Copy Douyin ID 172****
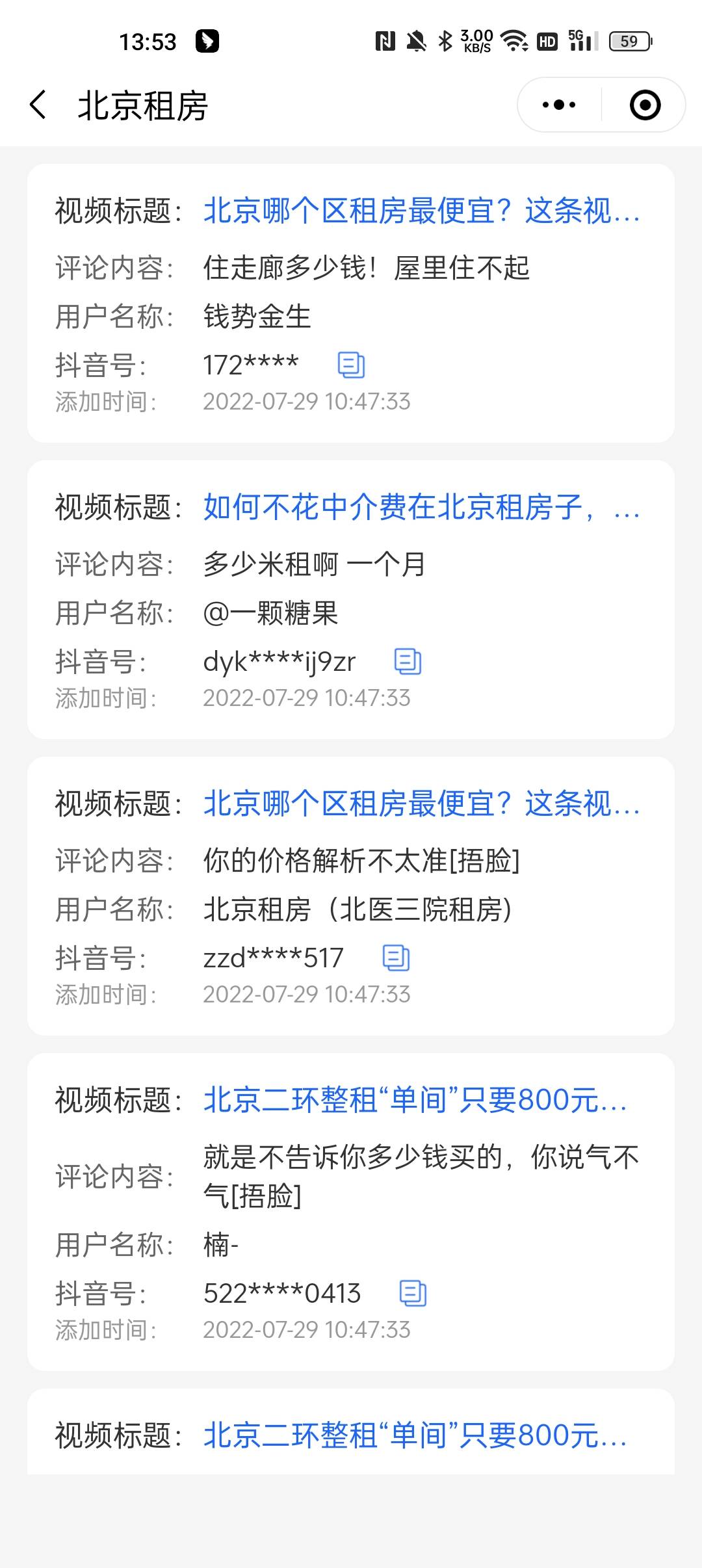This screenshot has width=702, height=1568. 351,365
